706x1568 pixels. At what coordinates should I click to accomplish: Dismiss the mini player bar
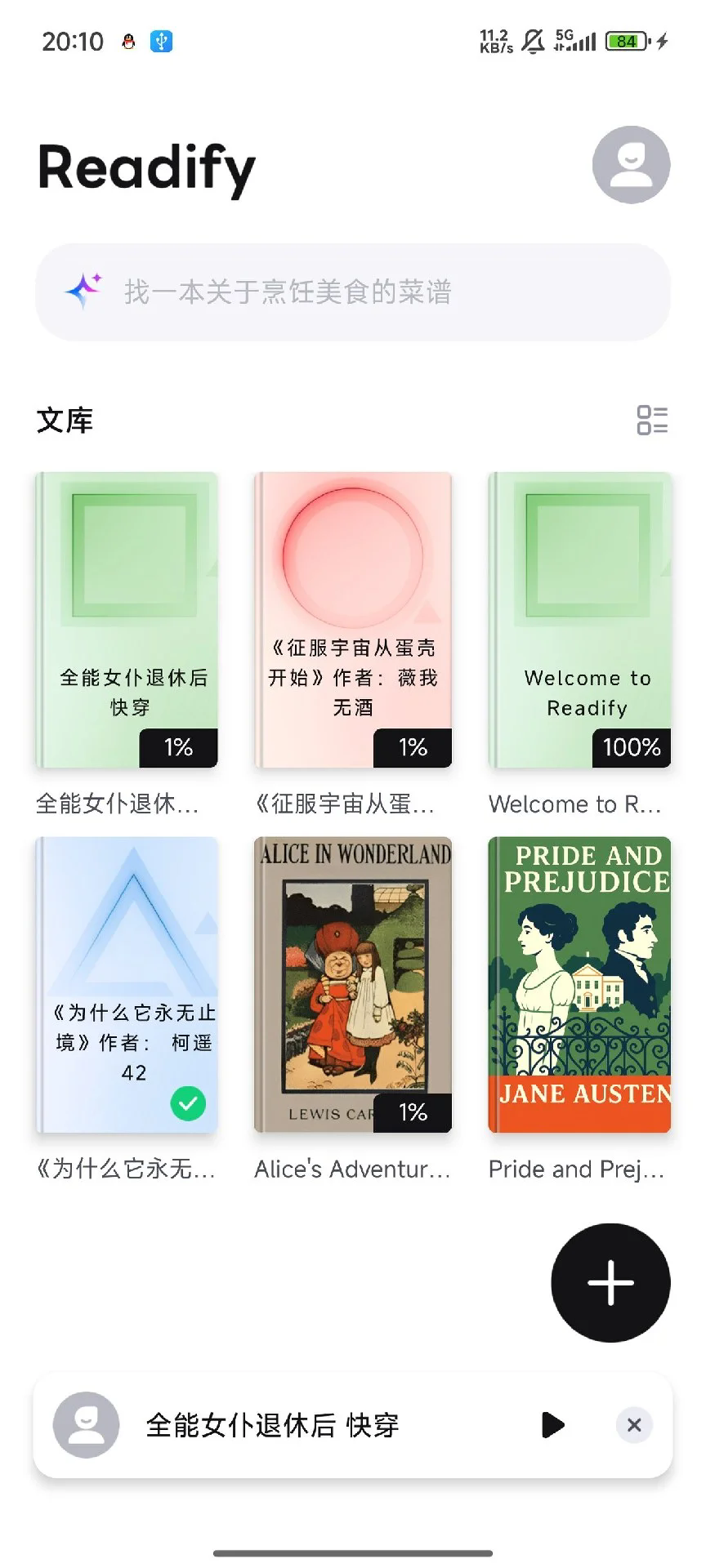click(x=634, y=1425)
